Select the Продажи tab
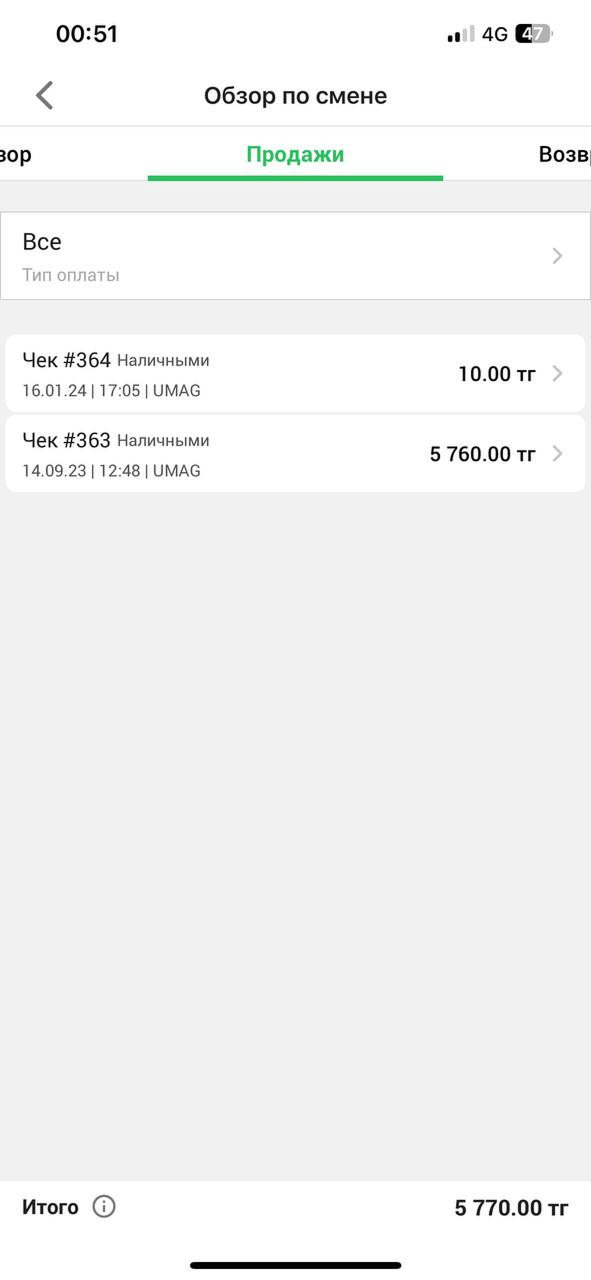Image resolution: width=591 pixels, height=1280 pixels. [x=295, y=155]
